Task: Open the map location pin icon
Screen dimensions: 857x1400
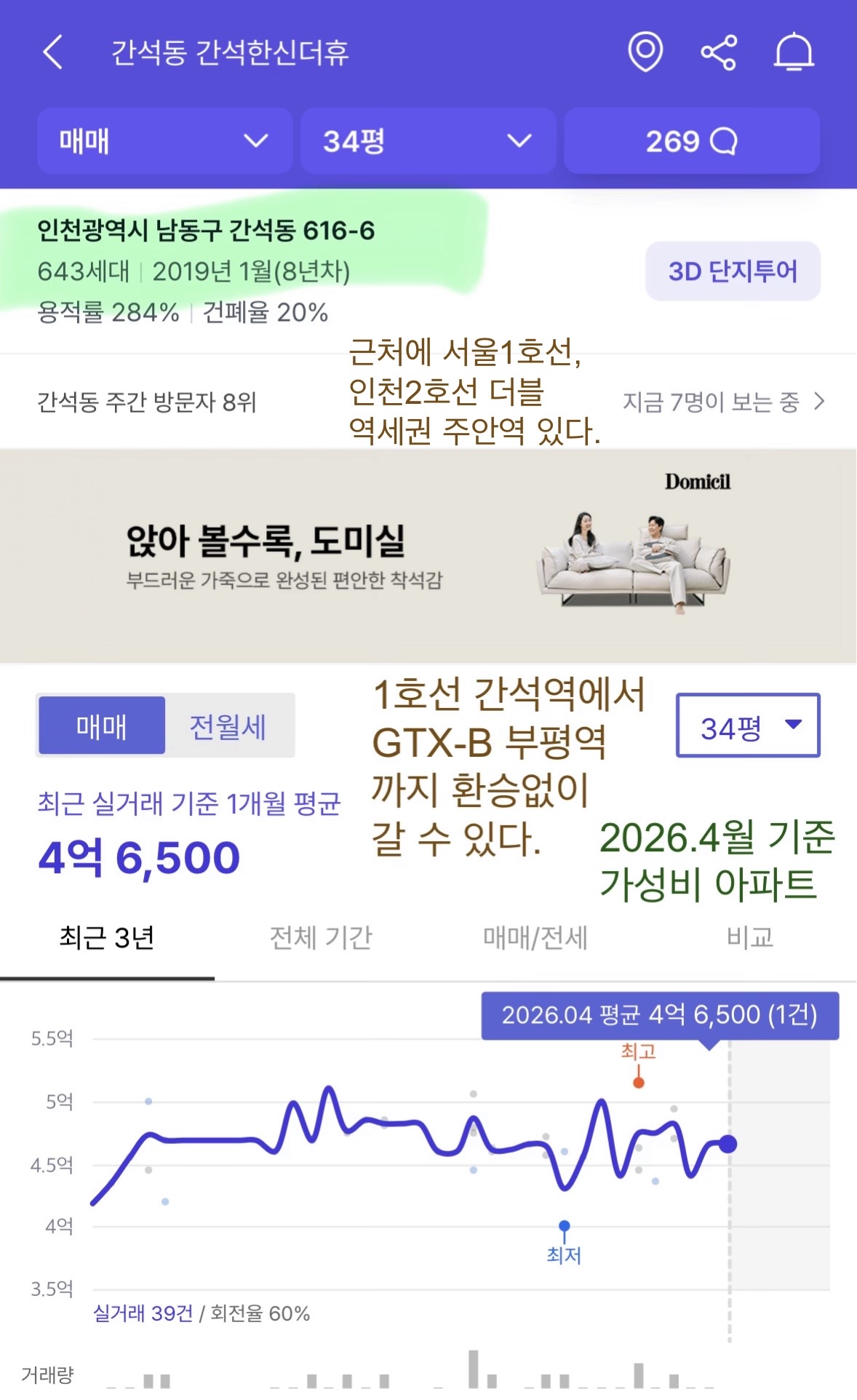Action: coord(645,52)
